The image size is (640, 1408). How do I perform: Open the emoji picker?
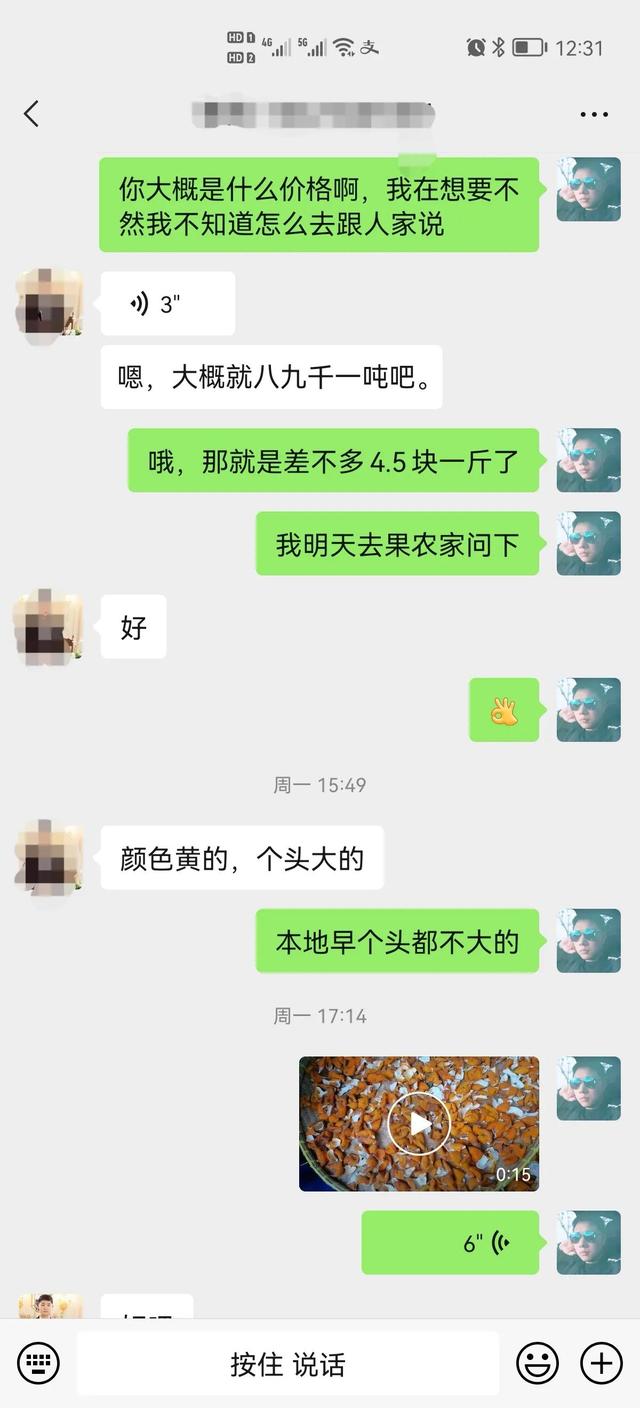pyautogui.click(x=537, y=1363)
